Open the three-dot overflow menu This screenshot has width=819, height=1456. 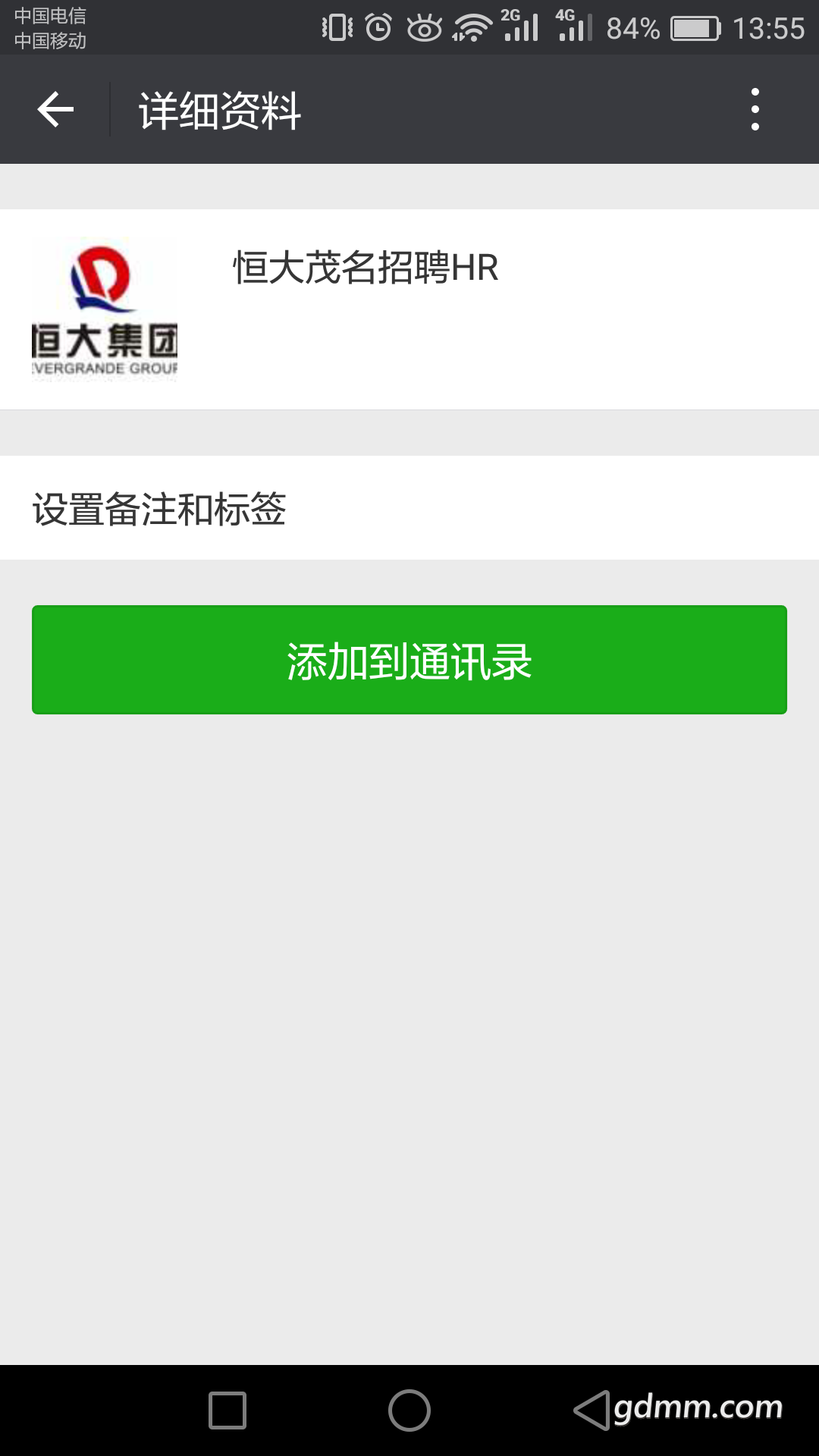coord(755,110)
